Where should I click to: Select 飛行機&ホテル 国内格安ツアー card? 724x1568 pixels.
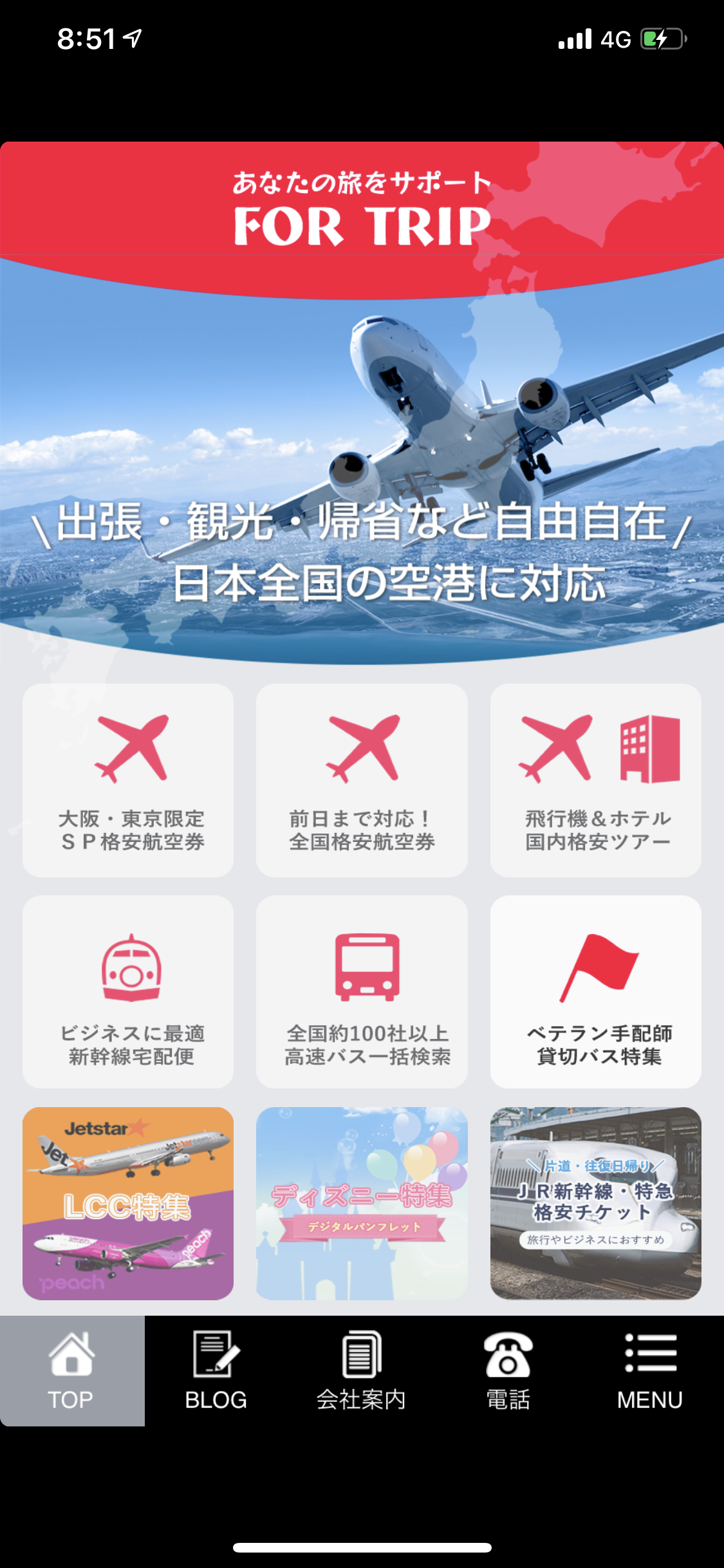click(x=596, y=780)
